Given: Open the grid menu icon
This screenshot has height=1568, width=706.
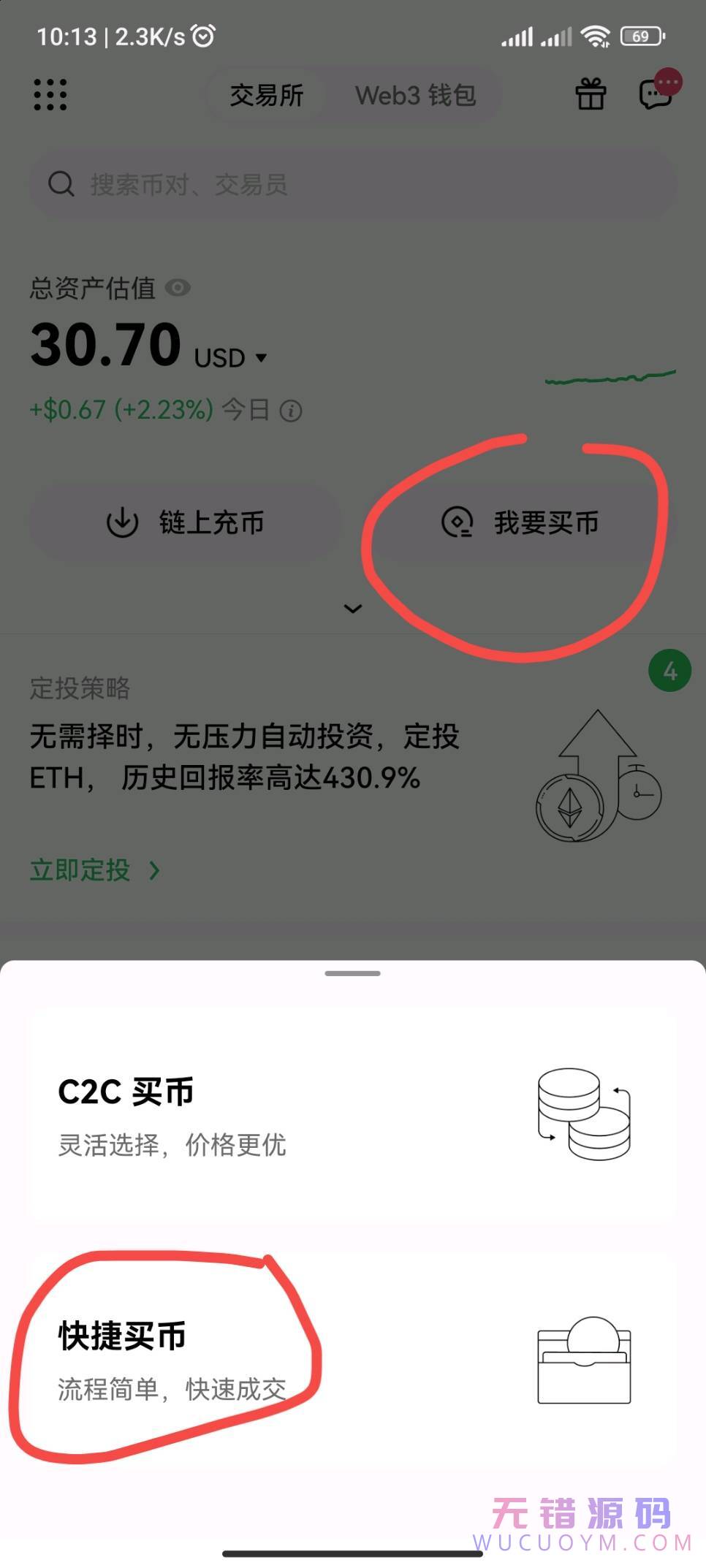Looking at the screenshot, I should [x=50, y=95].
